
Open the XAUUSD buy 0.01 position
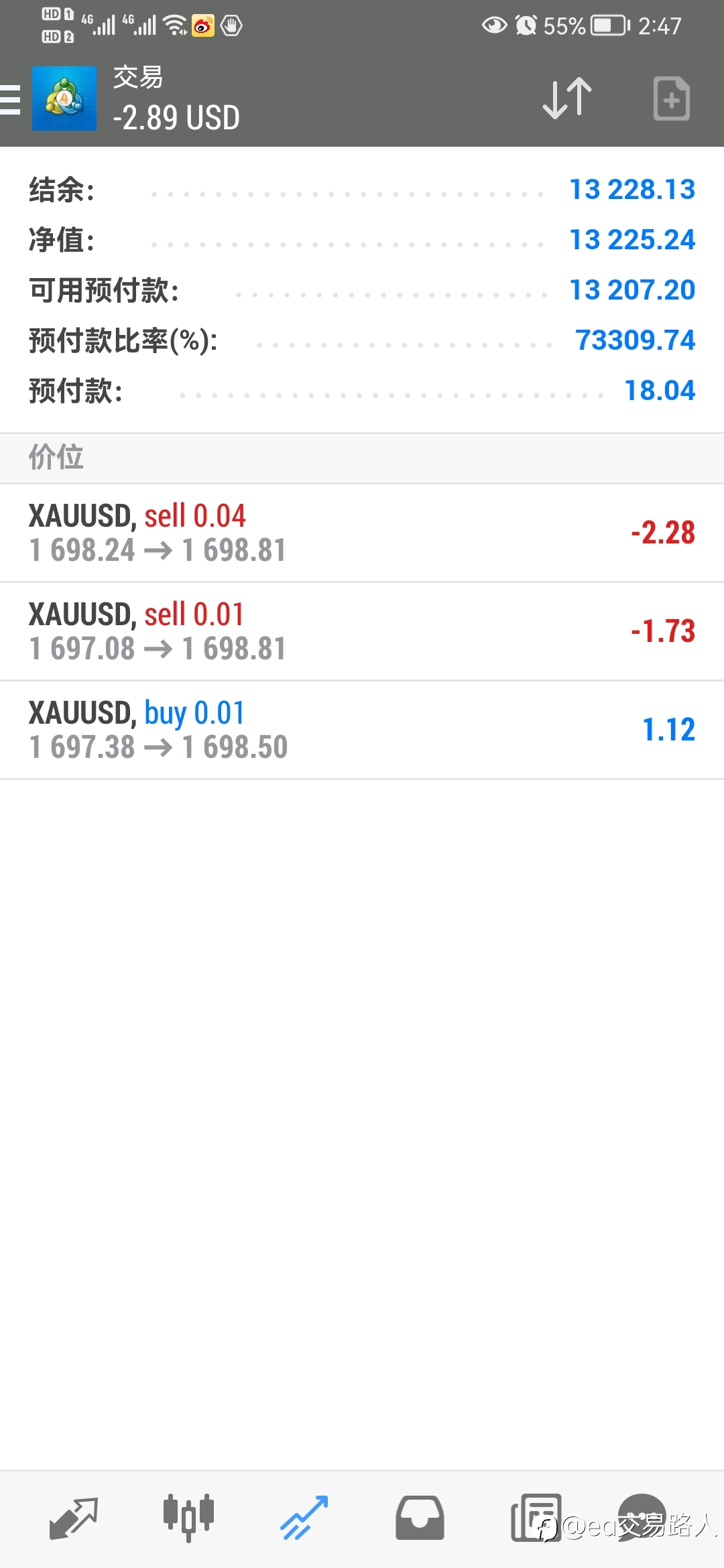362,730
